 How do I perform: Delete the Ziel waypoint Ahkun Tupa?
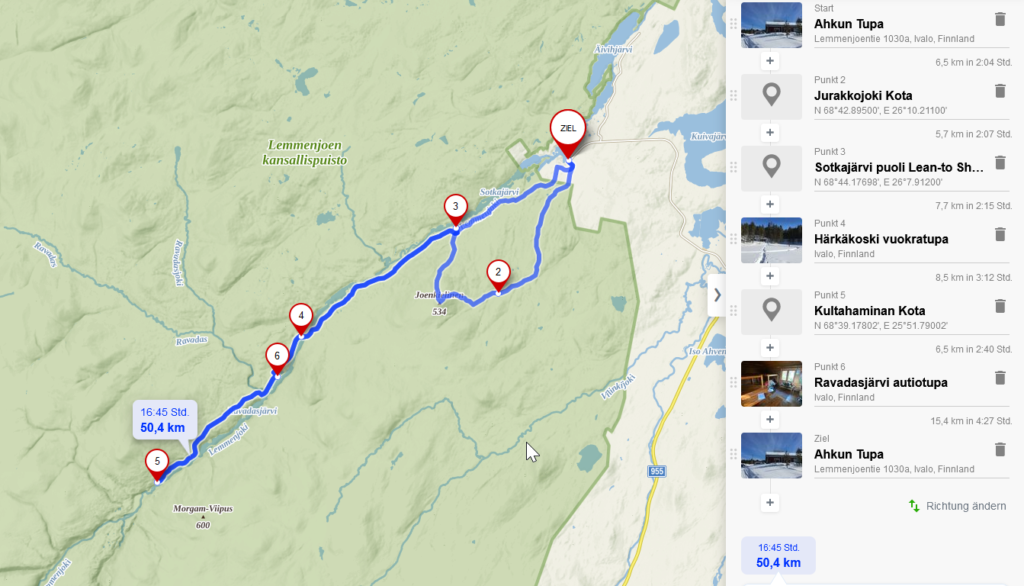1000,450
